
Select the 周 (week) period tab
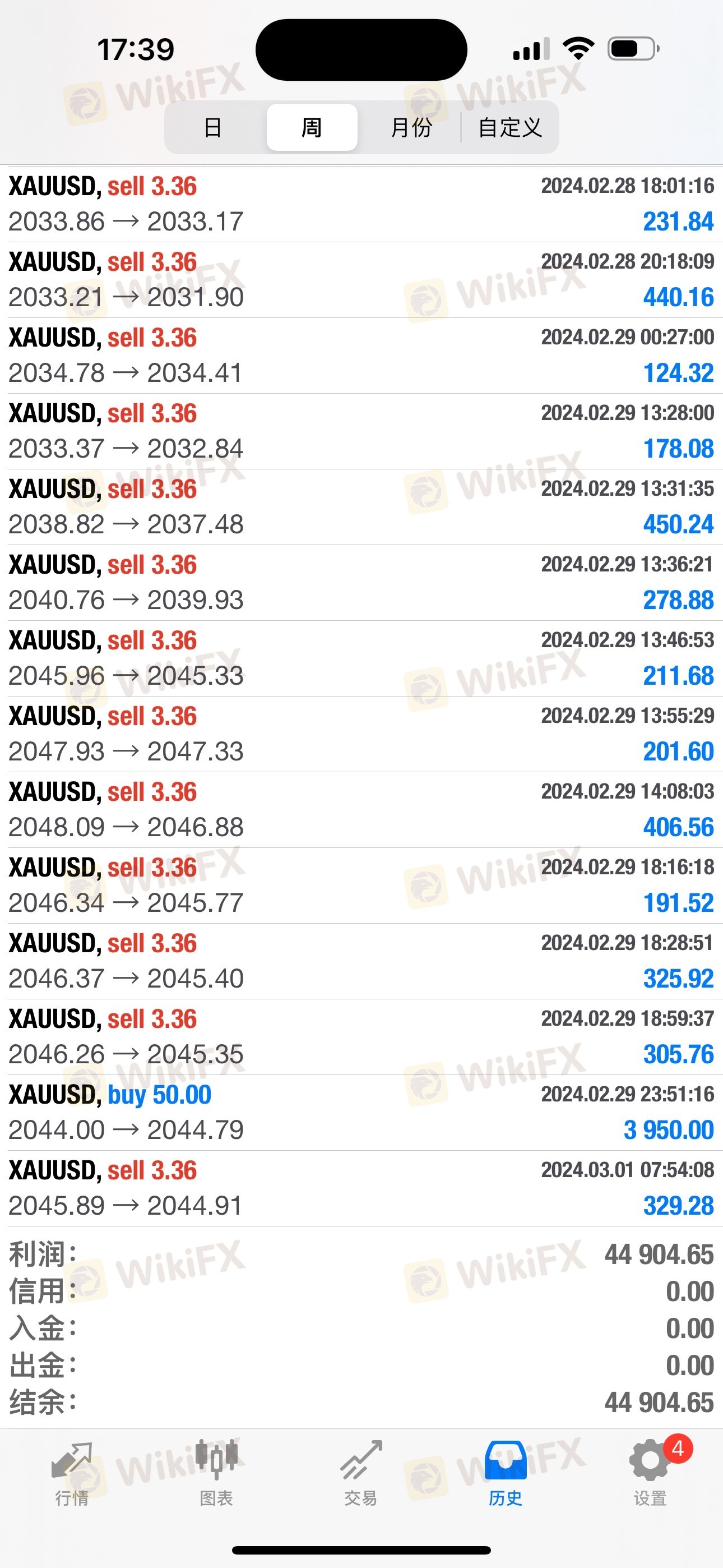point(312,127)
